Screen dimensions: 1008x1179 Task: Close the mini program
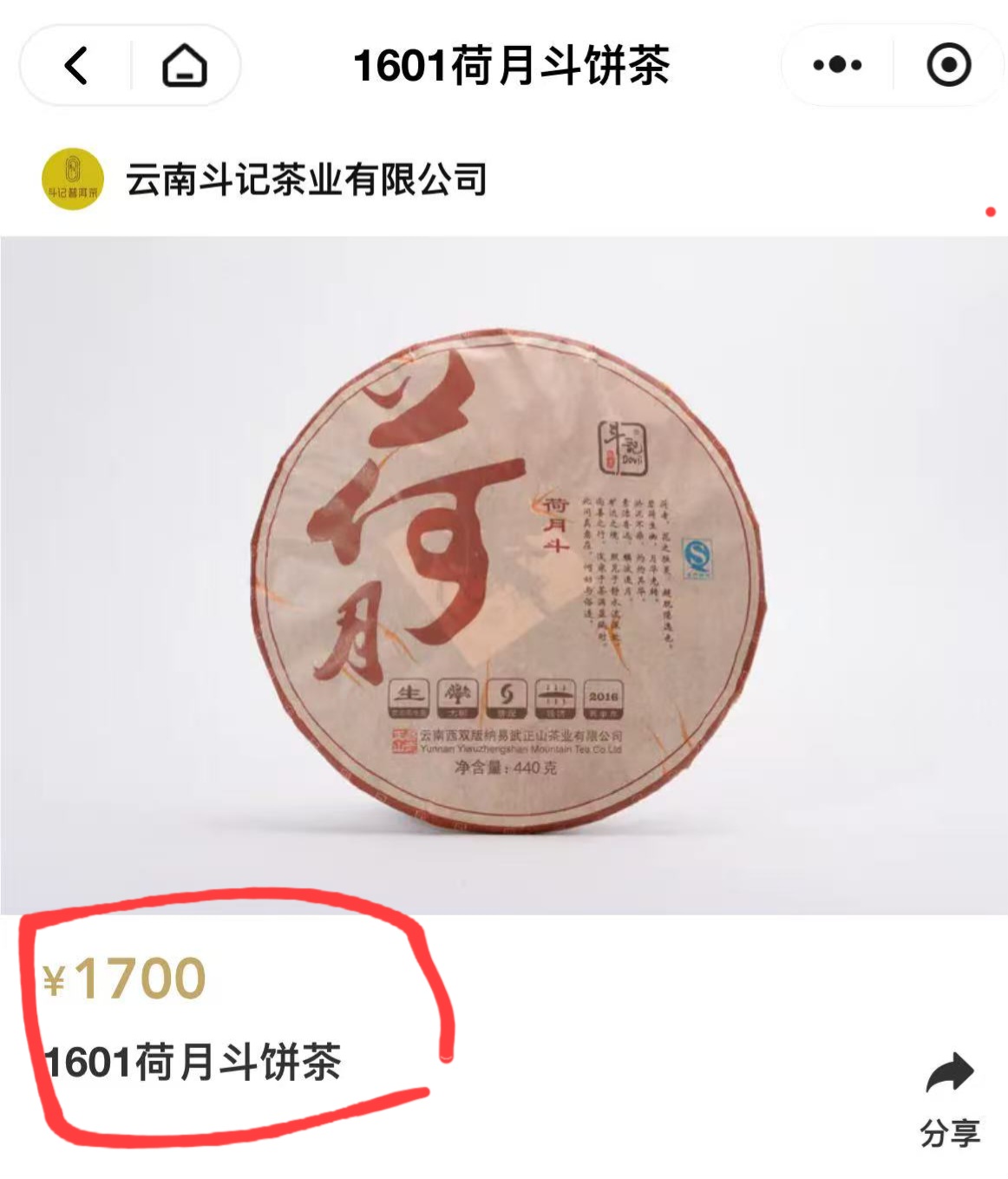948,66
